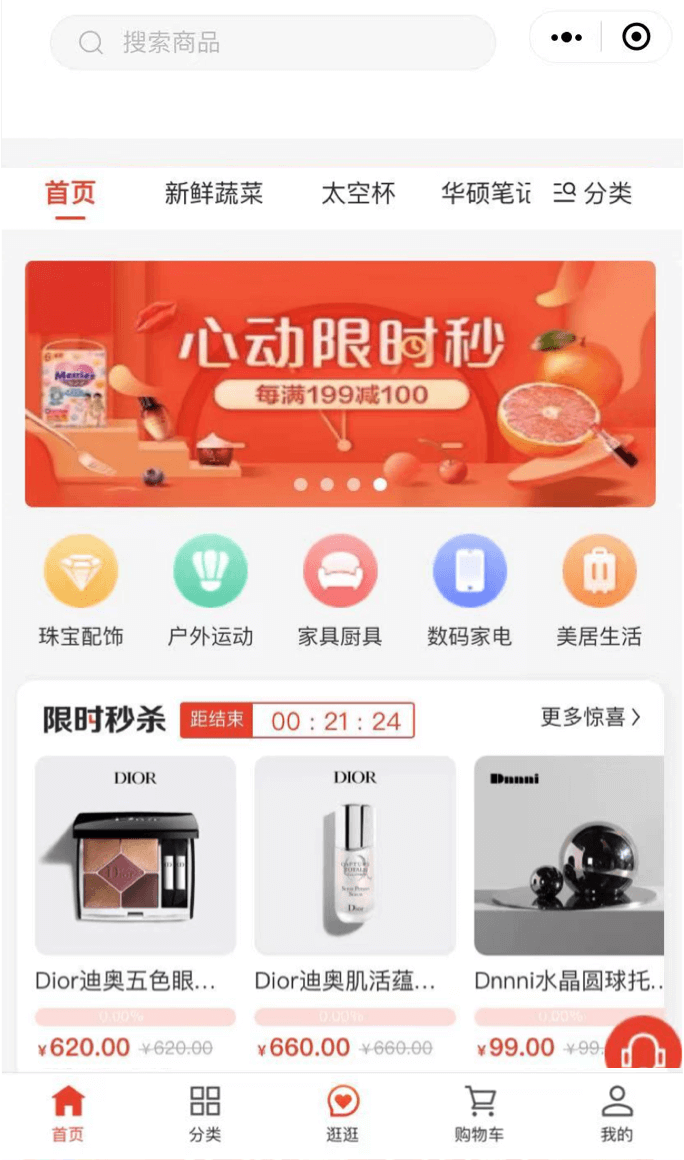684x1160 pixels.
Task: Switch to the 逛逛 bottom tab
Action: pyautogui.click(x=343, y=1114)
